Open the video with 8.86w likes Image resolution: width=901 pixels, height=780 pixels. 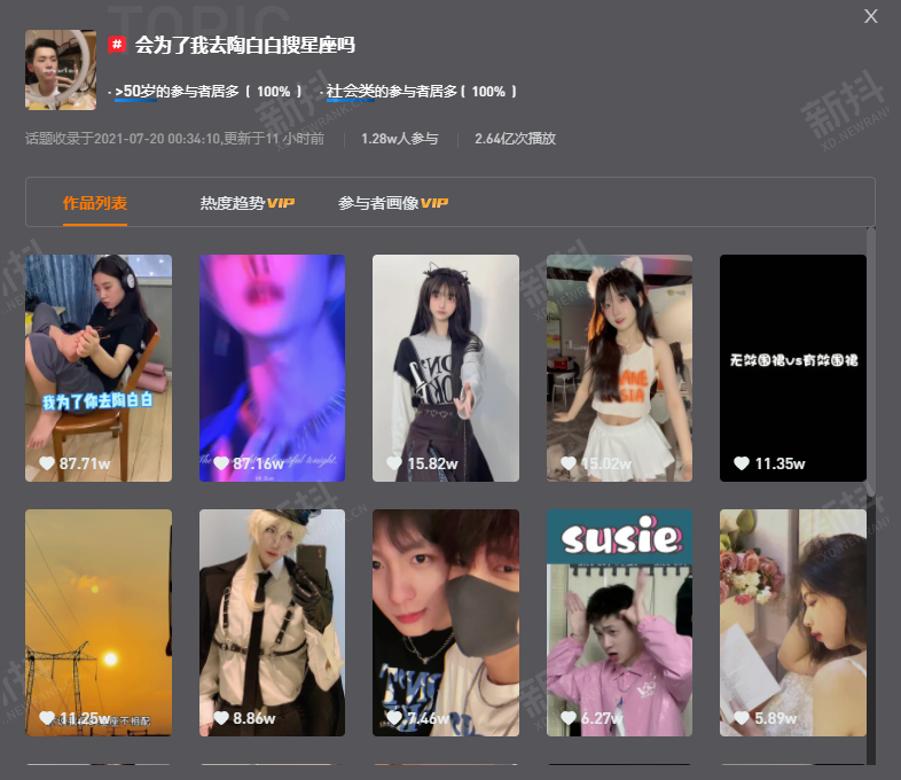coord(272,622)
